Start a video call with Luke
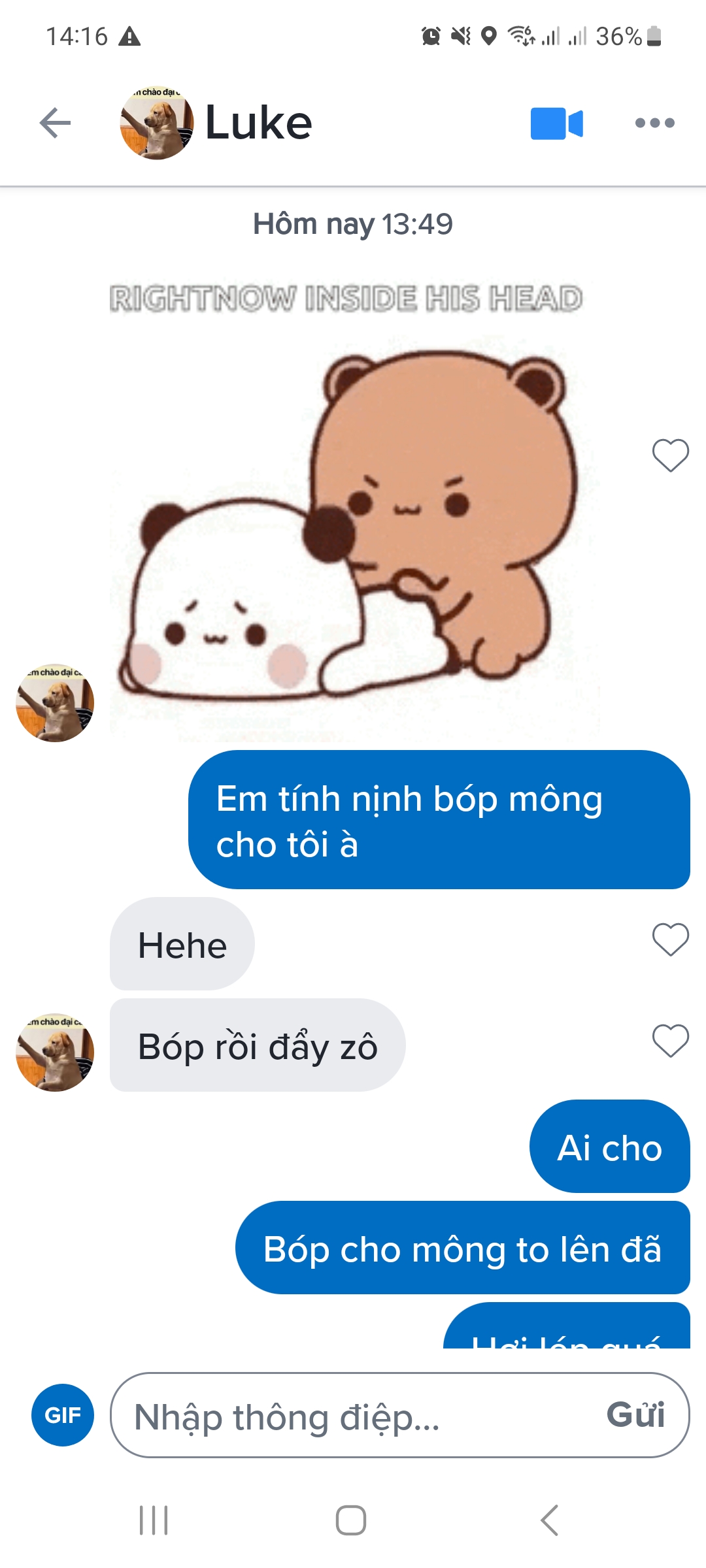 click(x=556, y=123)
